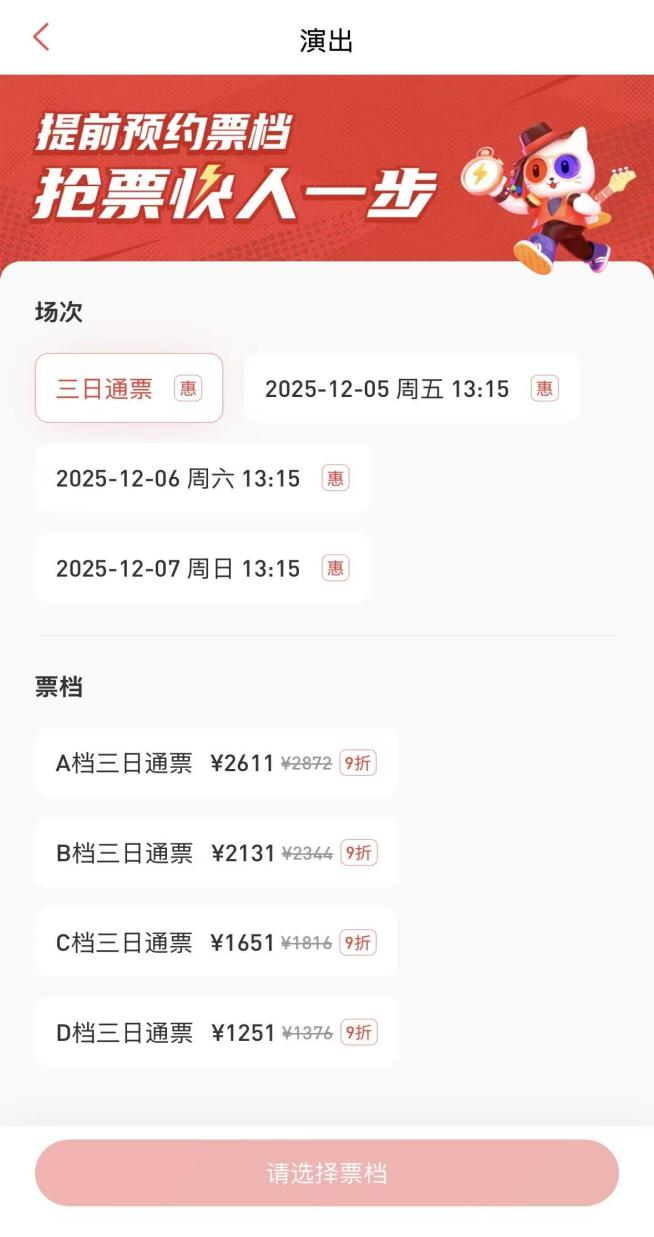Pick C档三日通票 at ¥1651

216,942
